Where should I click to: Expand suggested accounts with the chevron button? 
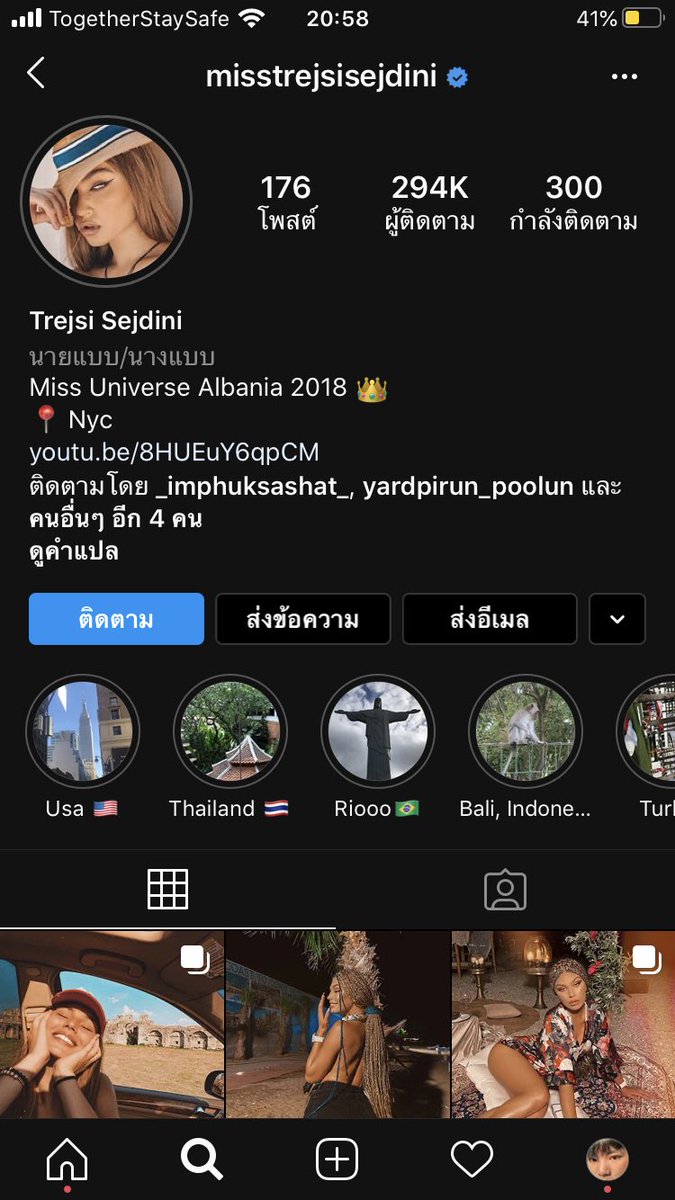[x=617, y=619]
